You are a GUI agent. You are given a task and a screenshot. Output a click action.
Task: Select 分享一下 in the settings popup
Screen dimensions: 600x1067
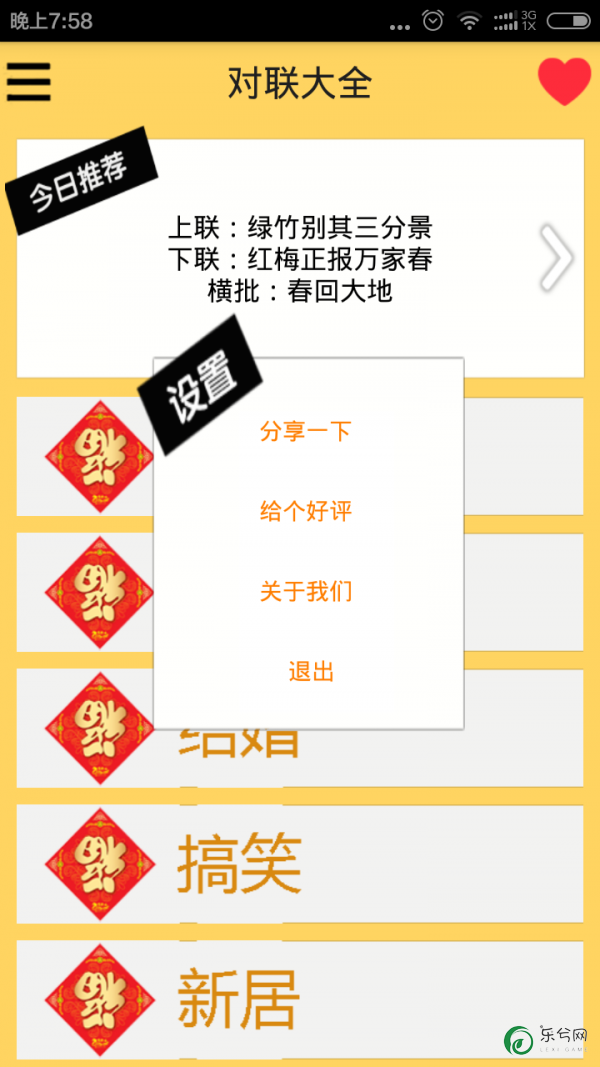[306, 431]
